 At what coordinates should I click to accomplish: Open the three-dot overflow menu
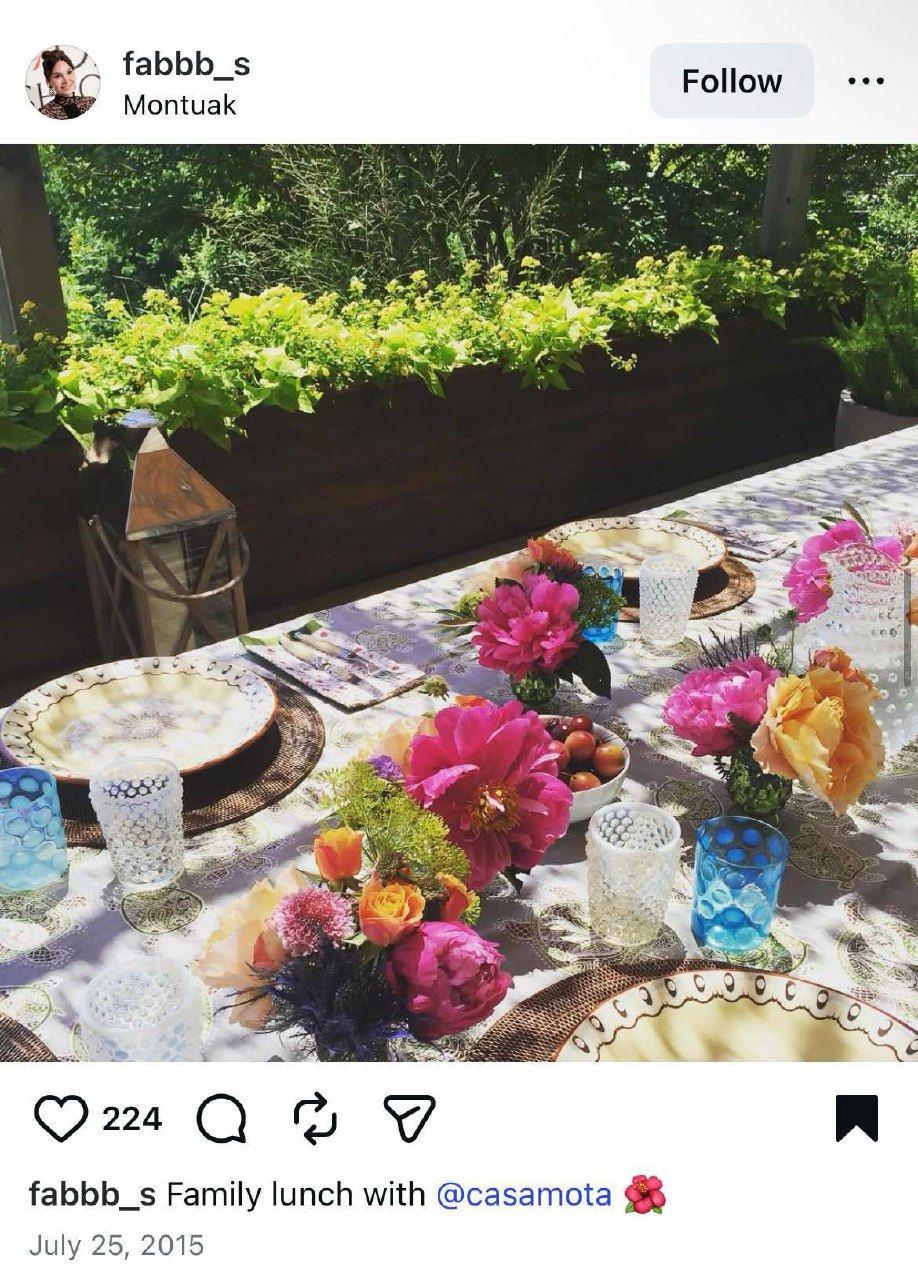click(865, 81)
